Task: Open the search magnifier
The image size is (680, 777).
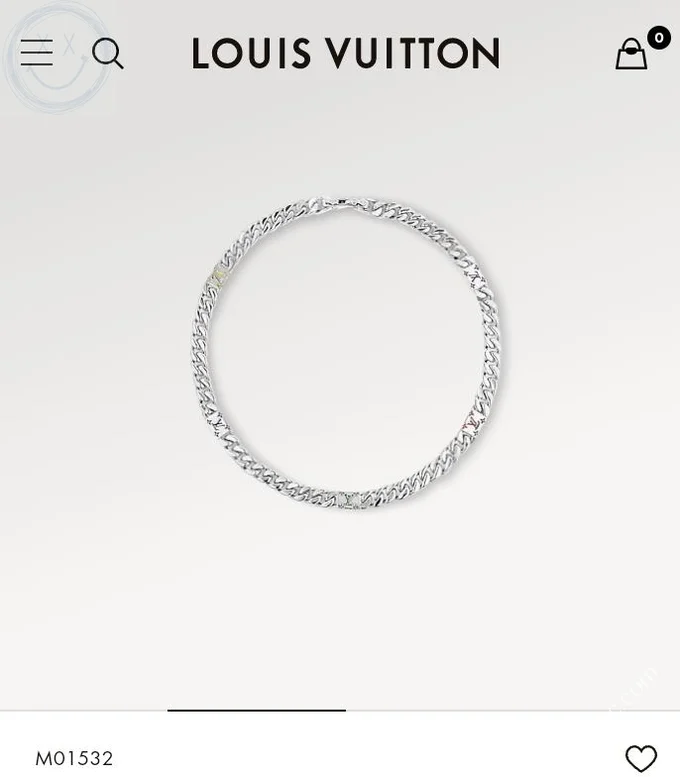Action: click(x=107, y=53)
